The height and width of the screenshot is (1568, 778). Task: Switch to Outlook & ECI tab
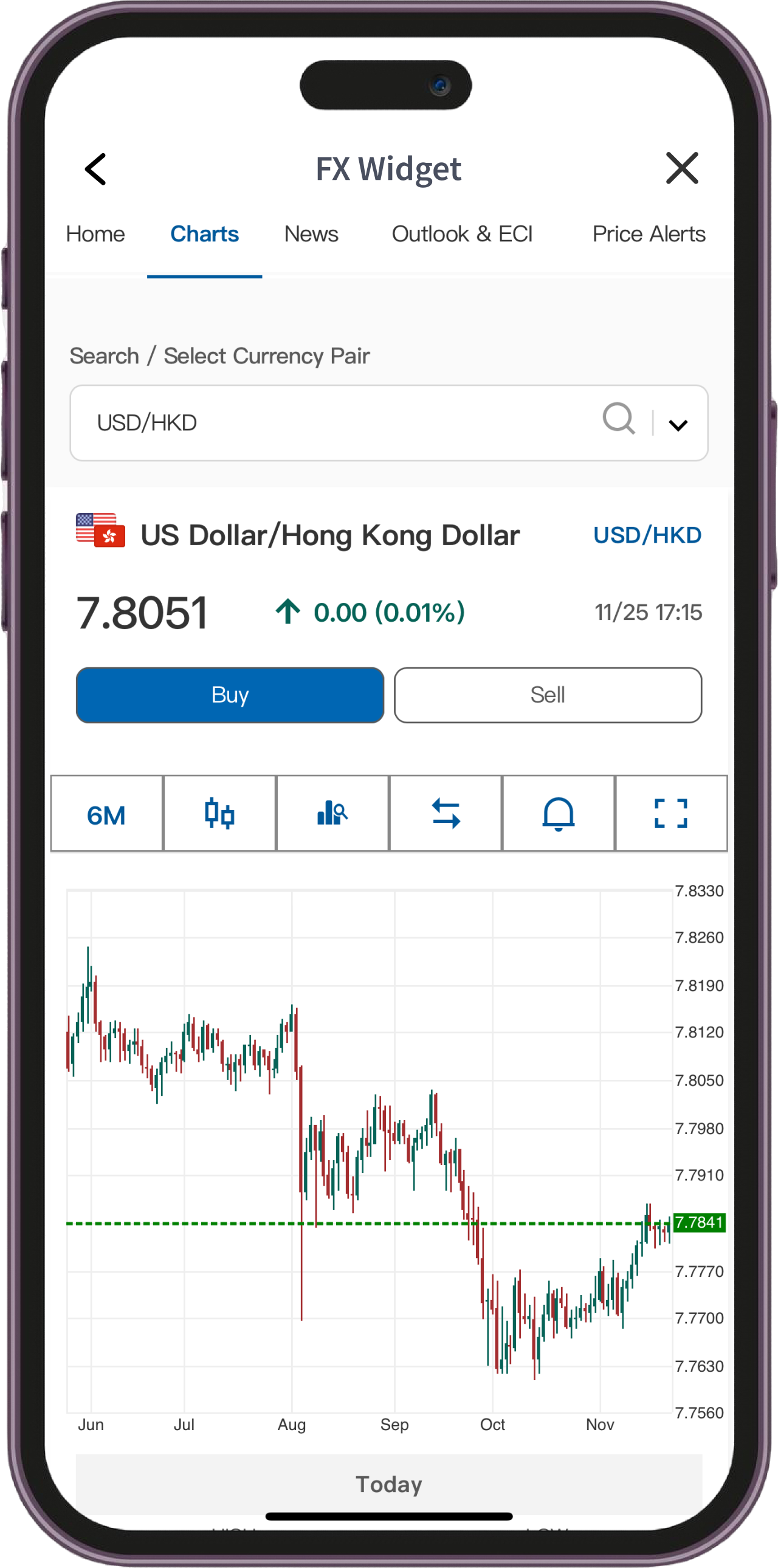(x=462, y=234)
